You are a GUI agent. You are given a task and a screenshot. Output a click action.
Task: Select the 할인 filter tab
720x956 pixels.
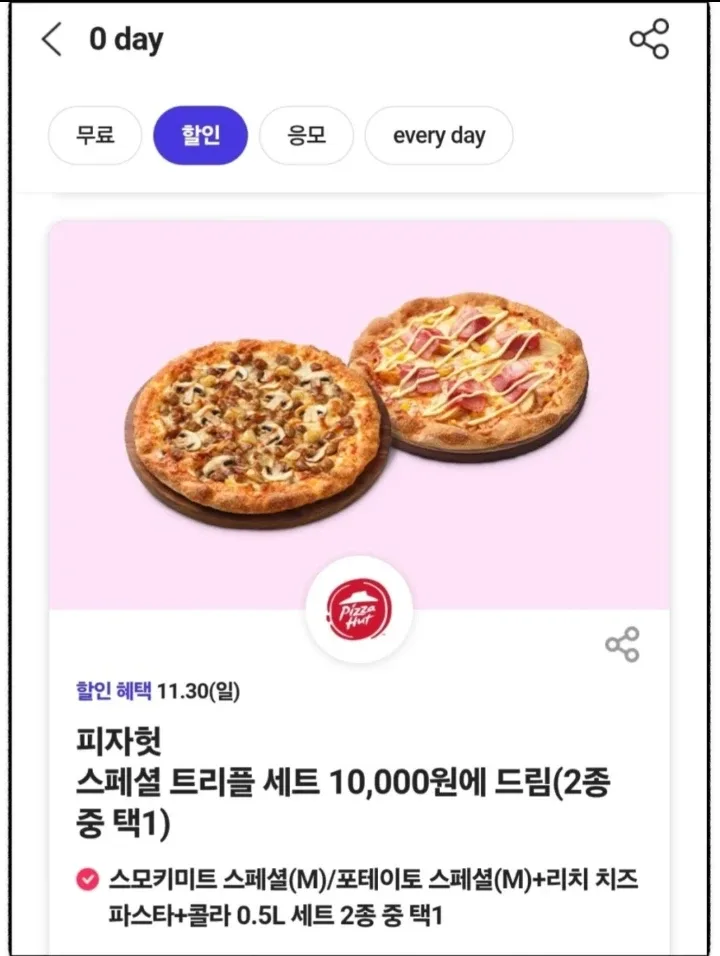[200, 136]
